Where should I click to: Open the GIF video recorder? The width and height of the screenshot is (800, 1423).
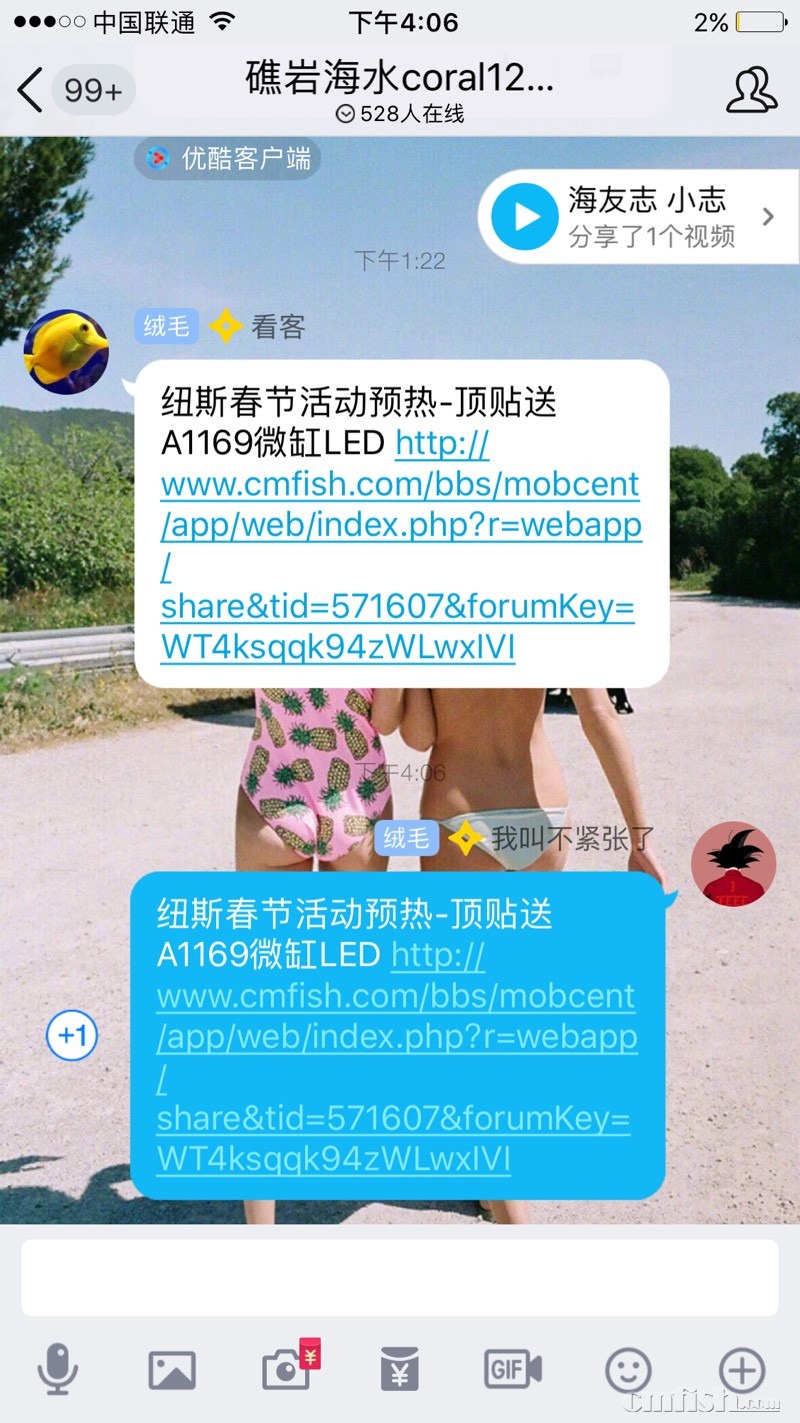512,1369
